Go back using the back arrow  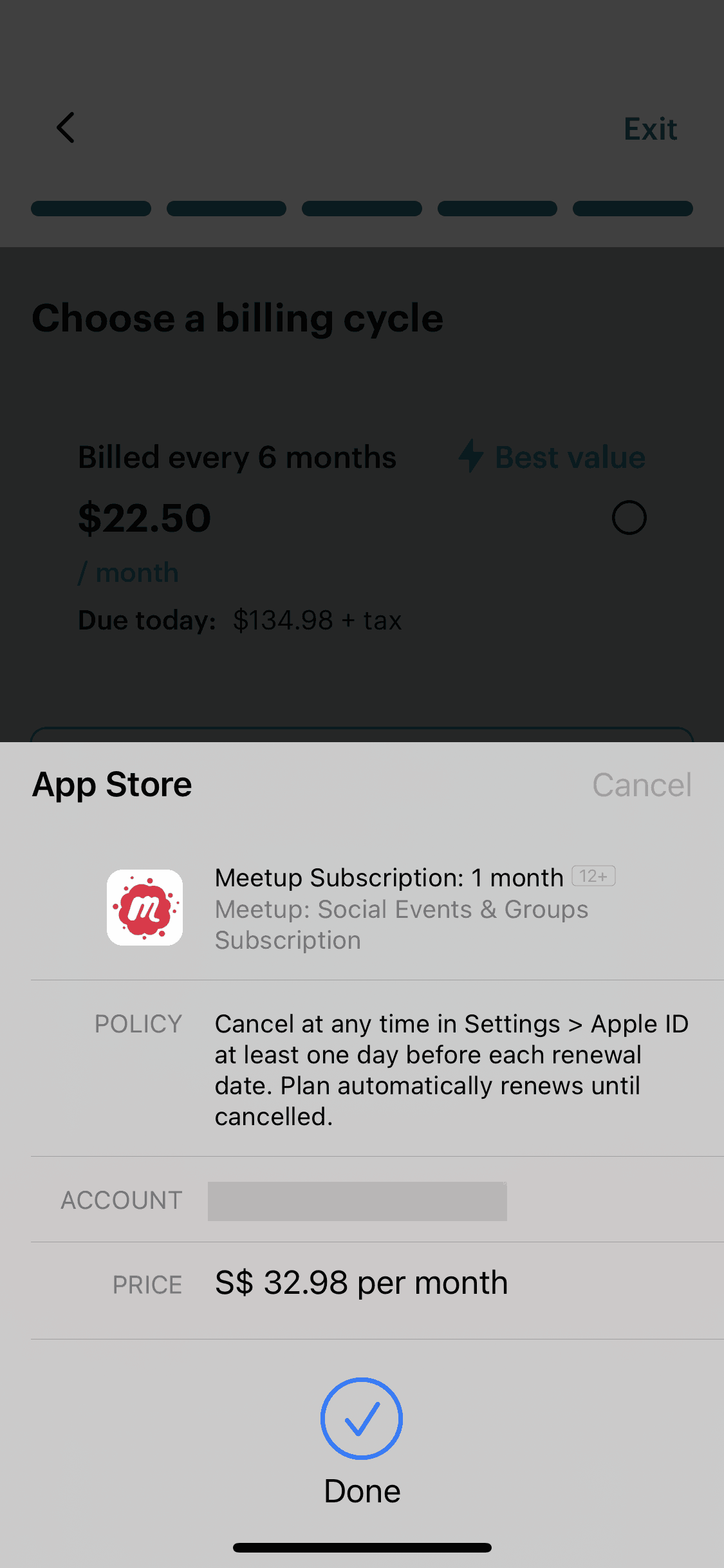click(x=66, y=128)
